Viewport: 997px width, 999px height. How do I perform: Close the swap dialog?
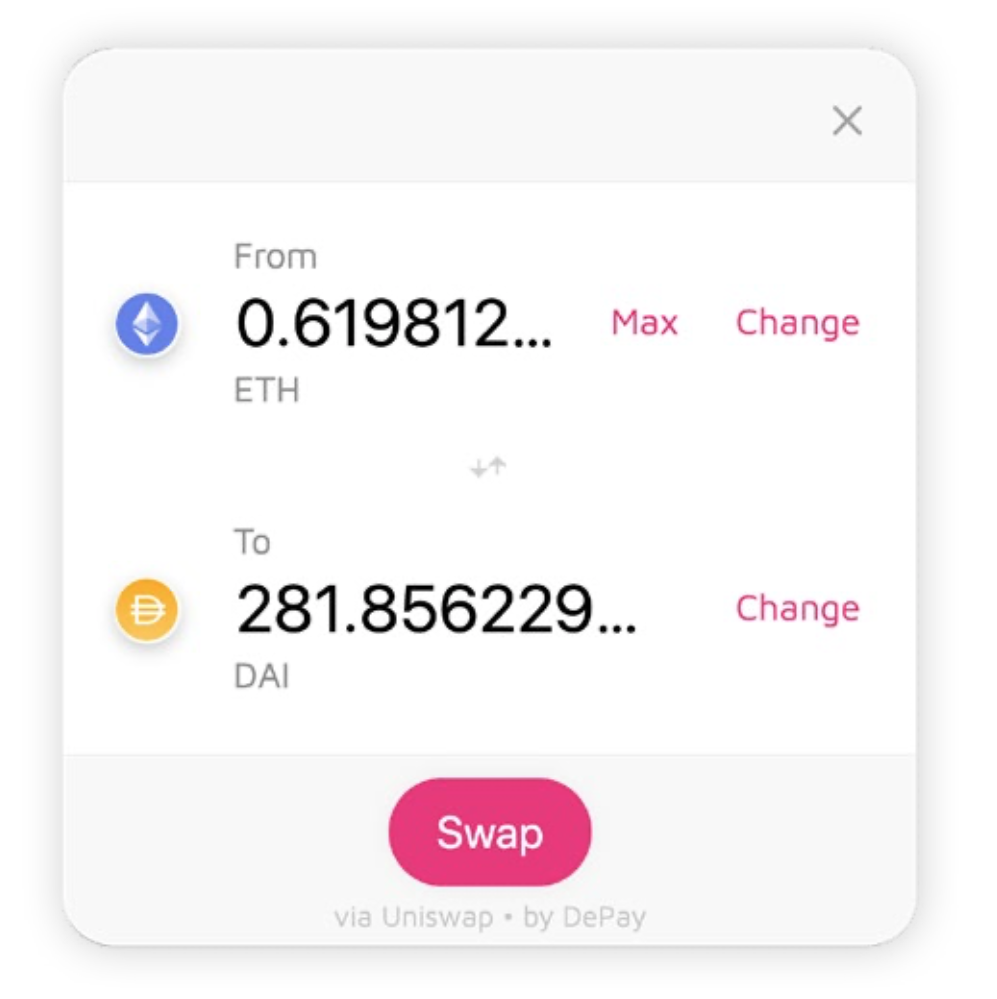click(x=847, y=122)
